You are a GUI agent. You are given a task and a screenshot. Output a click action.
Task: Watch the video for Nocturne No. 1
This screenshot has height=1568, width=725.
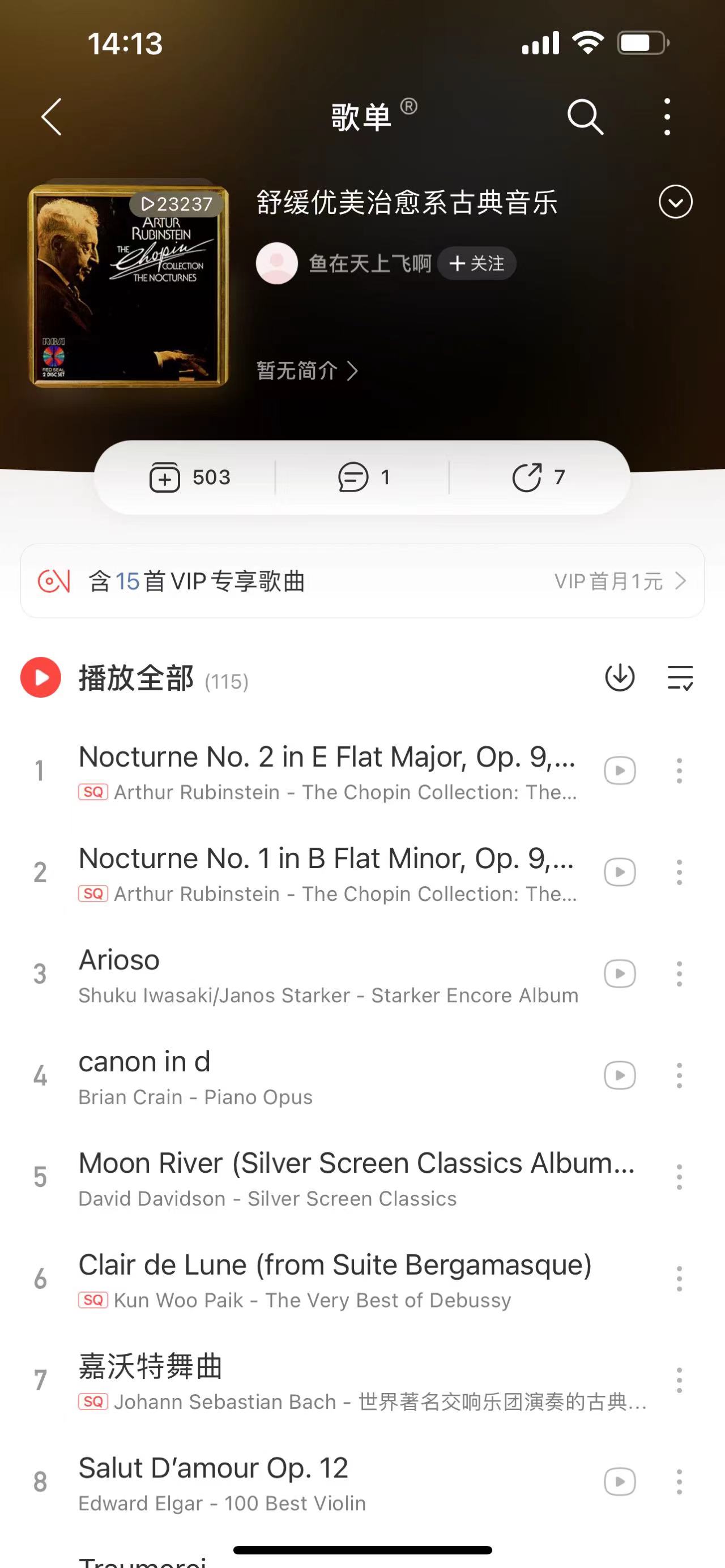pyautogui.click(x=620, y=872)
